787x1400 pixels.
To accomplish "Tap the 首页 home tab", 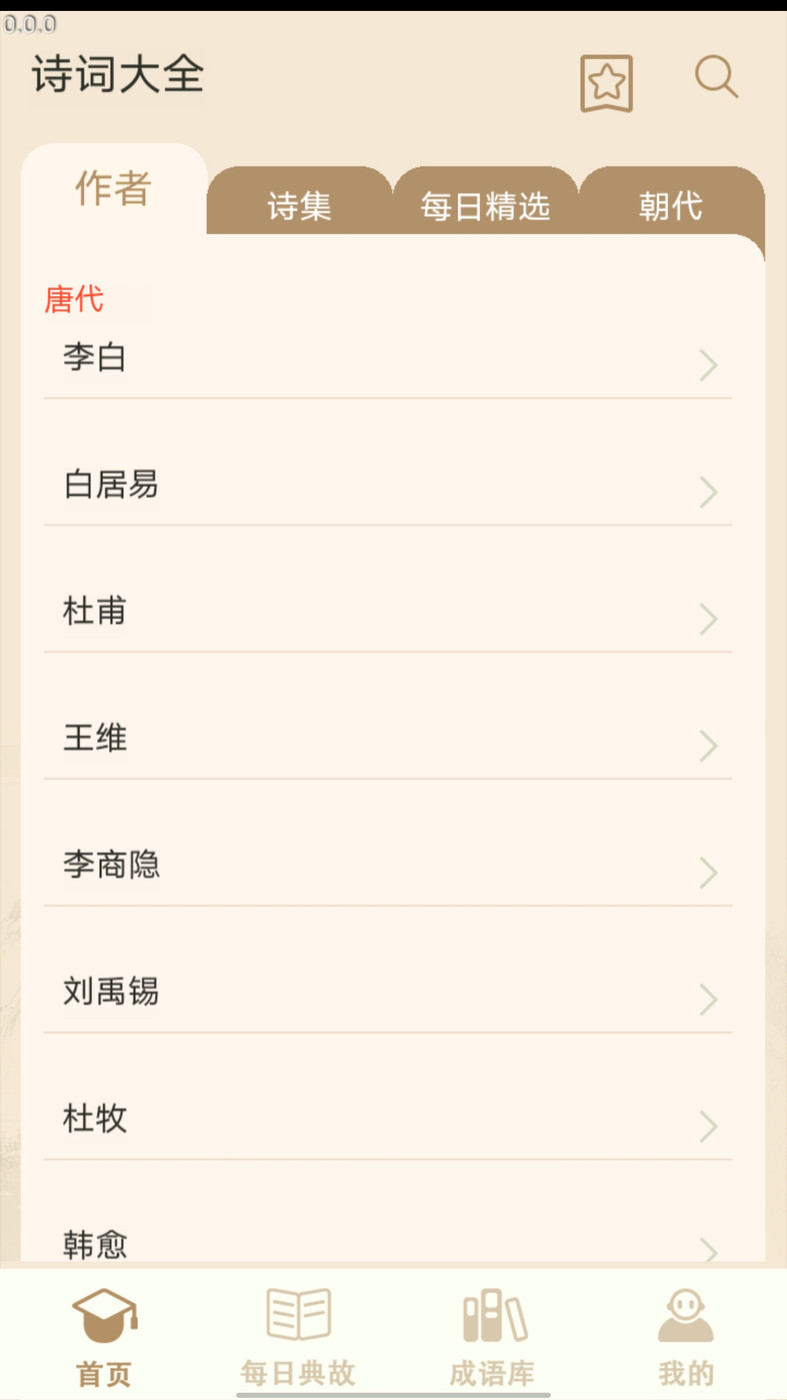I will [x=104, y=1337].
